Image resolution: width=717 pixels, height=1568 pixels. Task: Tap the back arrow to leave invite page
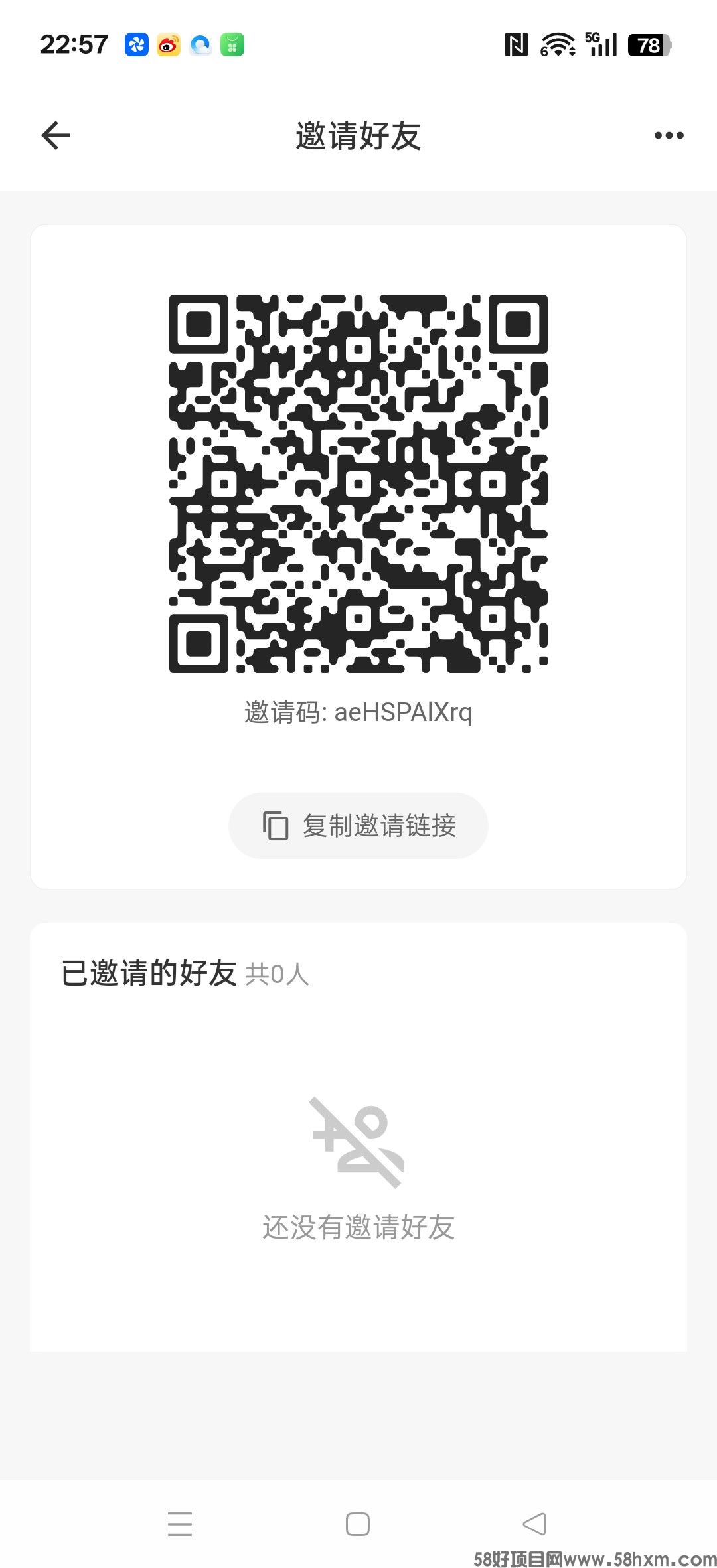click(56, 135)
